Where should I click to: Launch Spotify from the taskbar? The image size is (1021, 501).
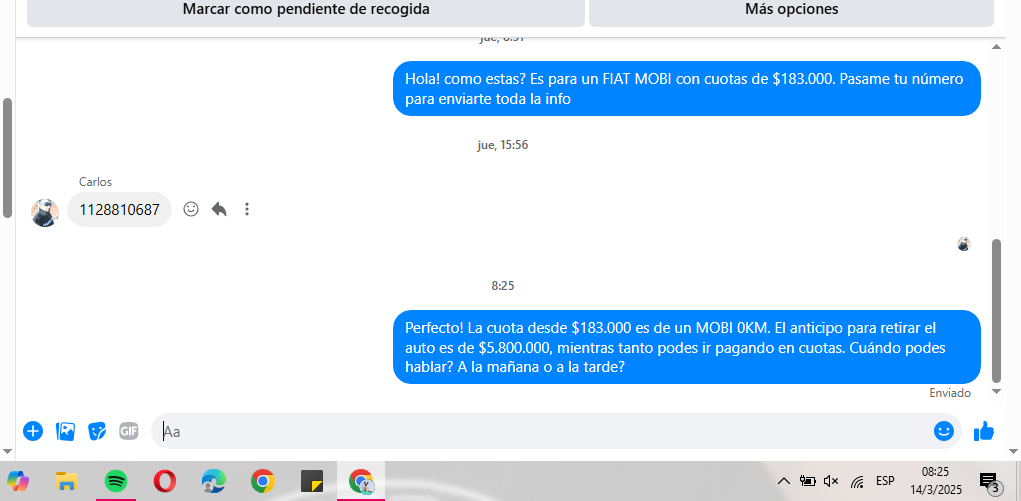tap(116, 481)
